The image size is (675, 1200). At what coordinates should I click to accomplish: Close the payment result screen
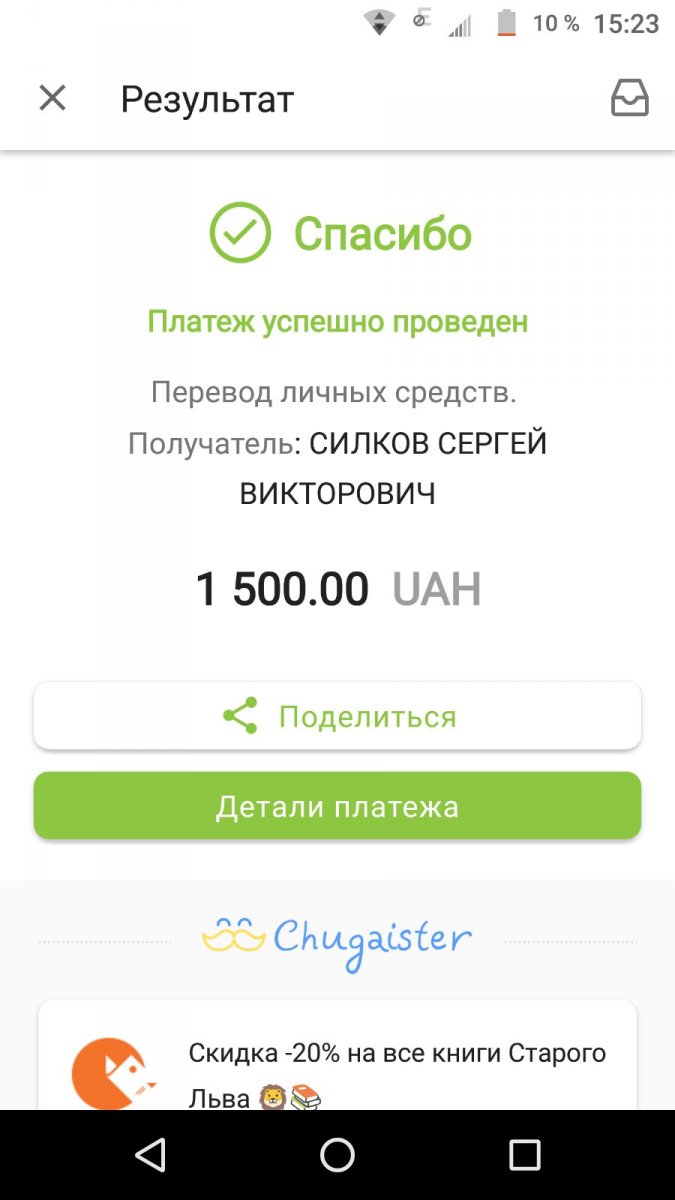(52, 98)
